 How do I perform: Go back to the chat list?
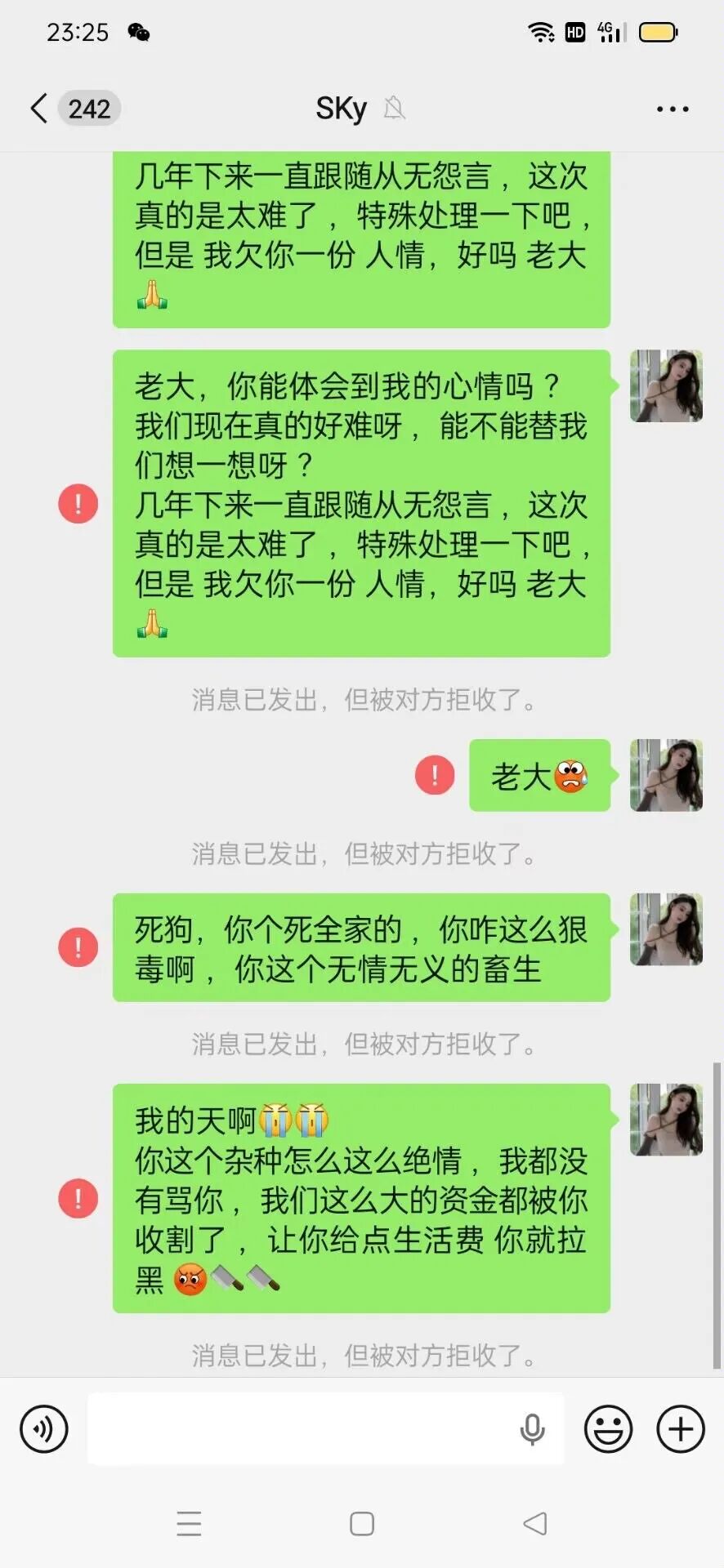point(38,108)
